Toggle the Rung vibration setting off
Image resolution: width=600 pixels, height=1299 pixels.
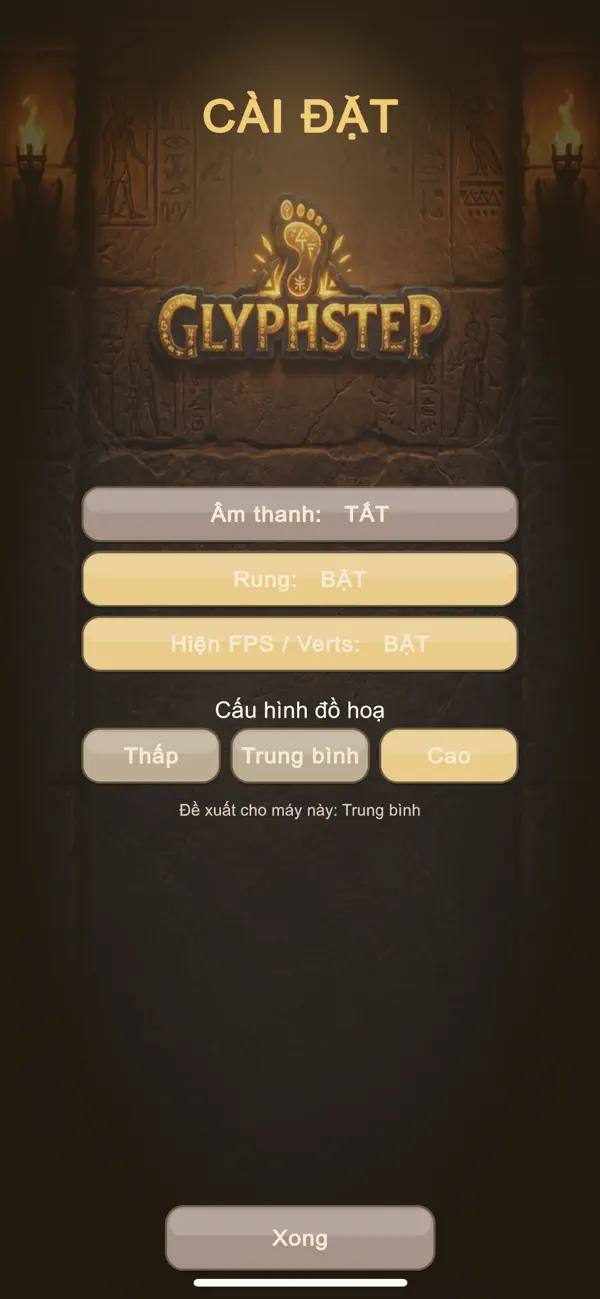tap(300, 579)
